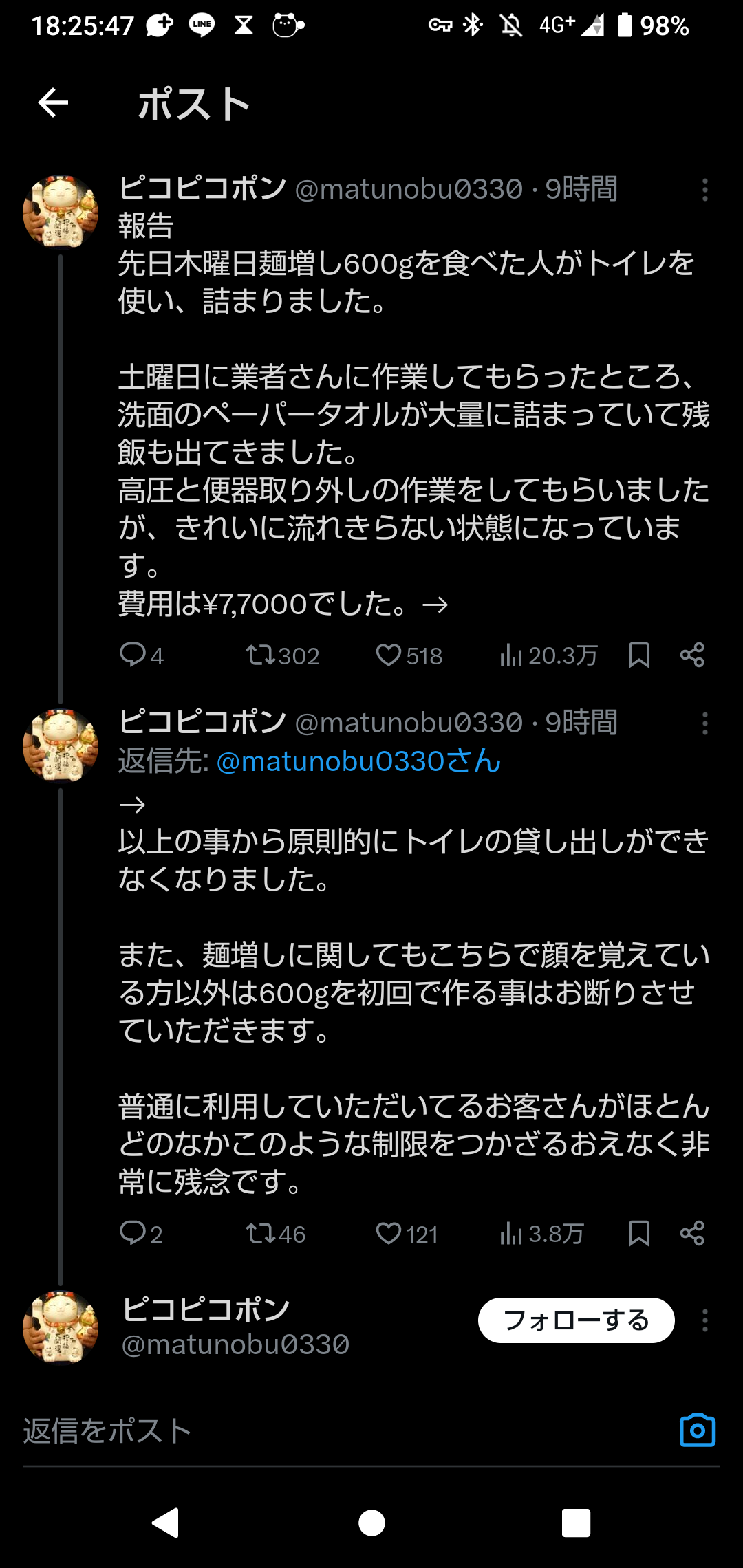View analytics showing 3.8万 views
The width and height of the screenshot is (743, 1568).
tap(541, 1234)
